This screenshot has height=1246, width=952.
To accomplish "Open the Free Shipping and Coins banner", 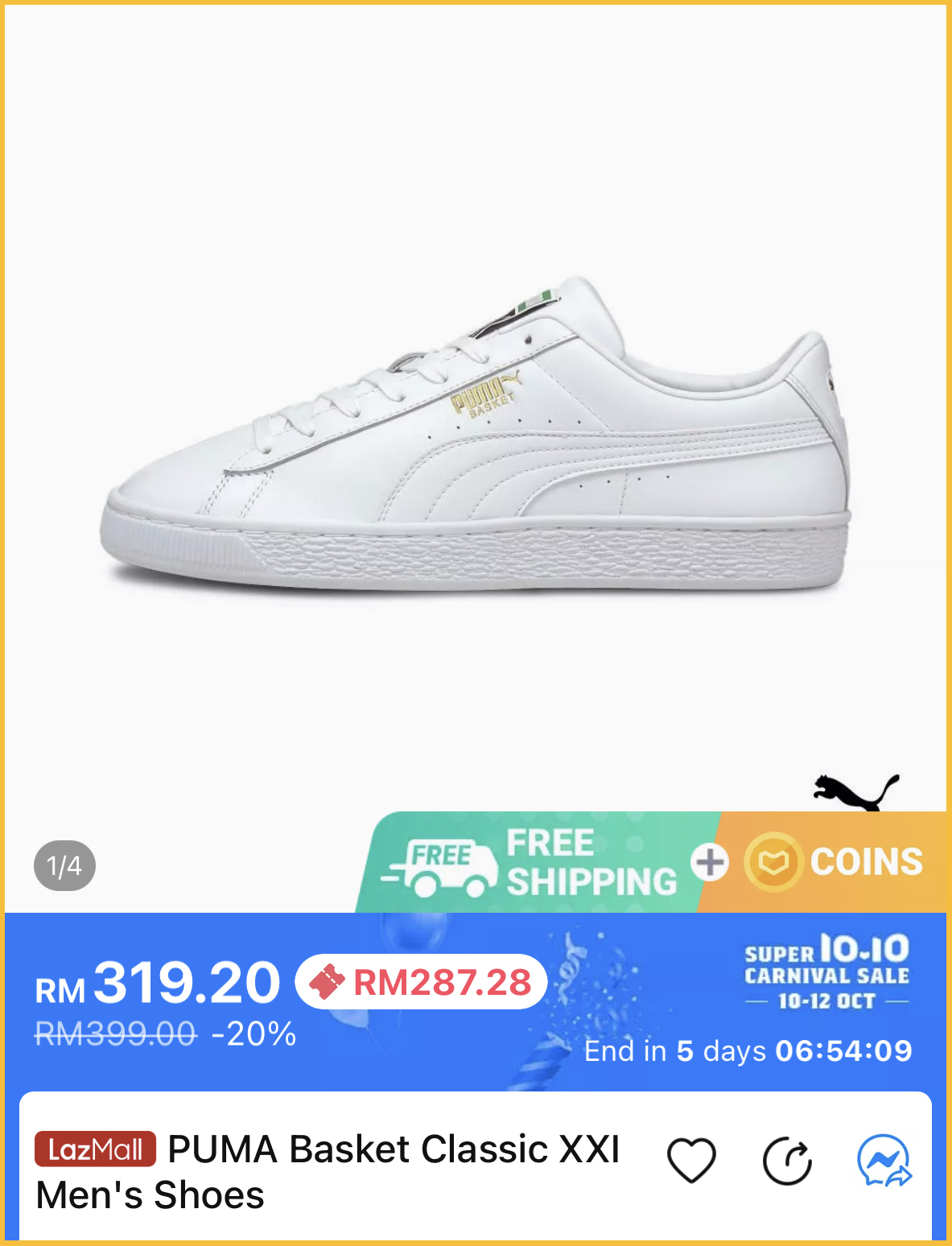I will (x=652, y=863).
